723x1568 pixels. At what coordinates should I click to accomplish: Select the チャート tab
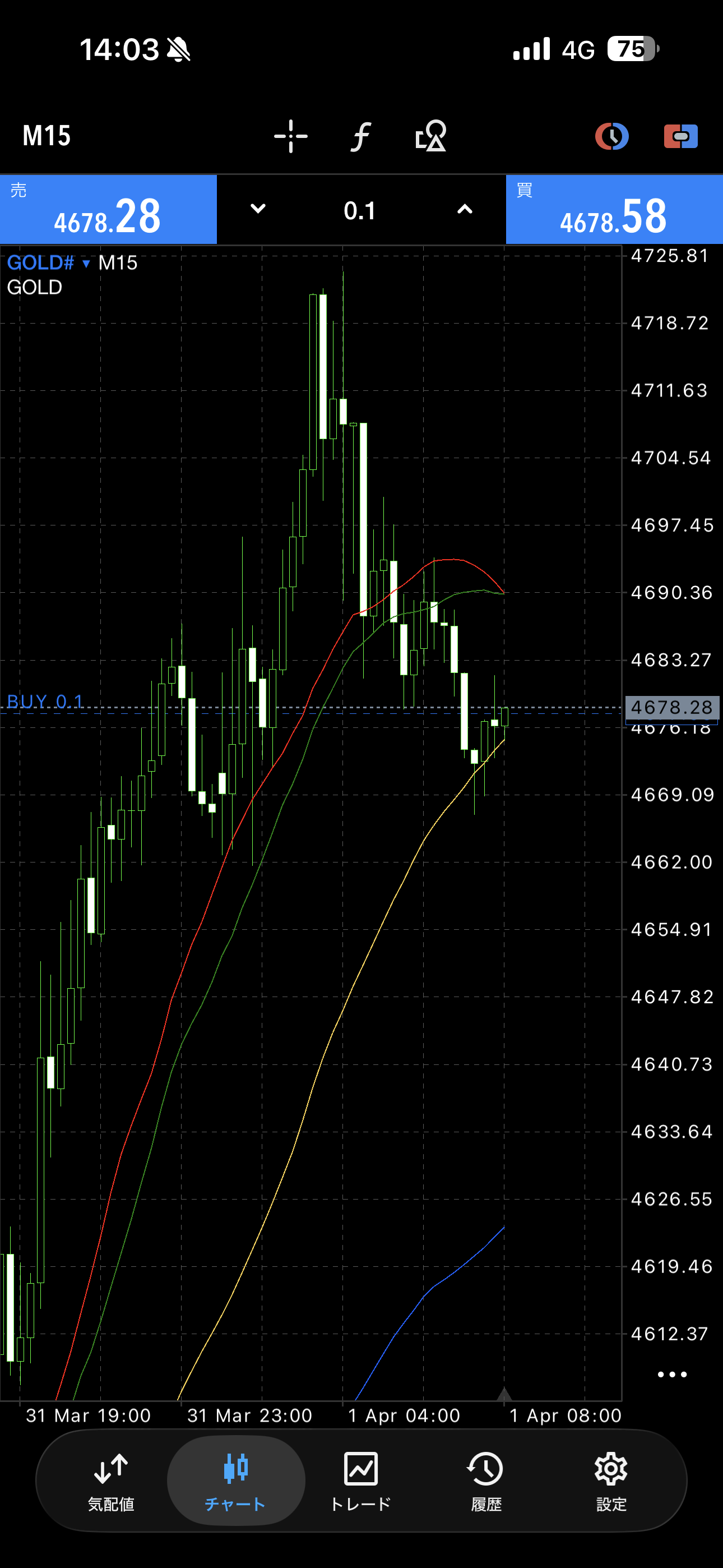[235, 1480]
